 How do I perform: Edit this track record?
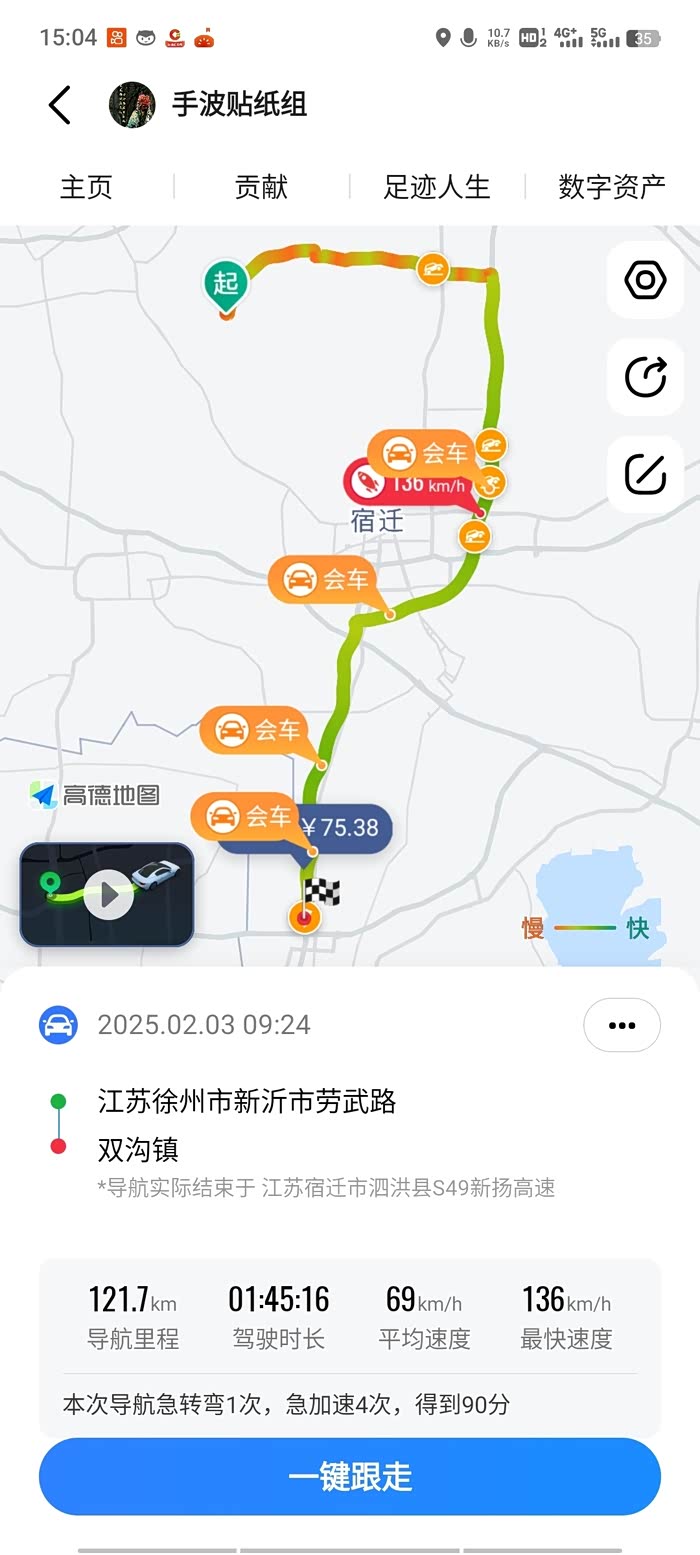coord(645,474)
